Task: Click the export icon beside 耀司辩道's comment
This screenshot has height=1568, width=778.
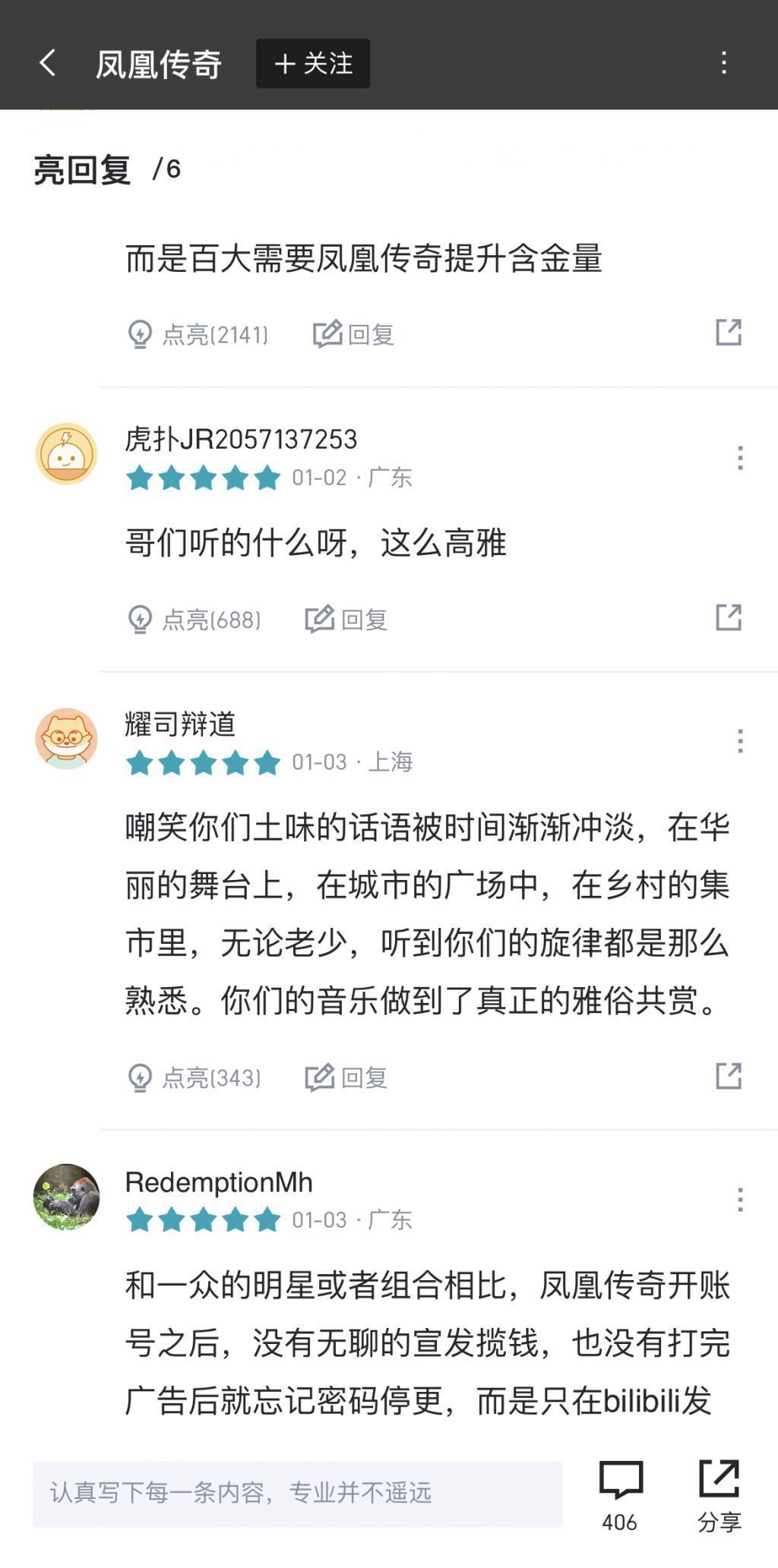Action: (x=729, y=1075)
